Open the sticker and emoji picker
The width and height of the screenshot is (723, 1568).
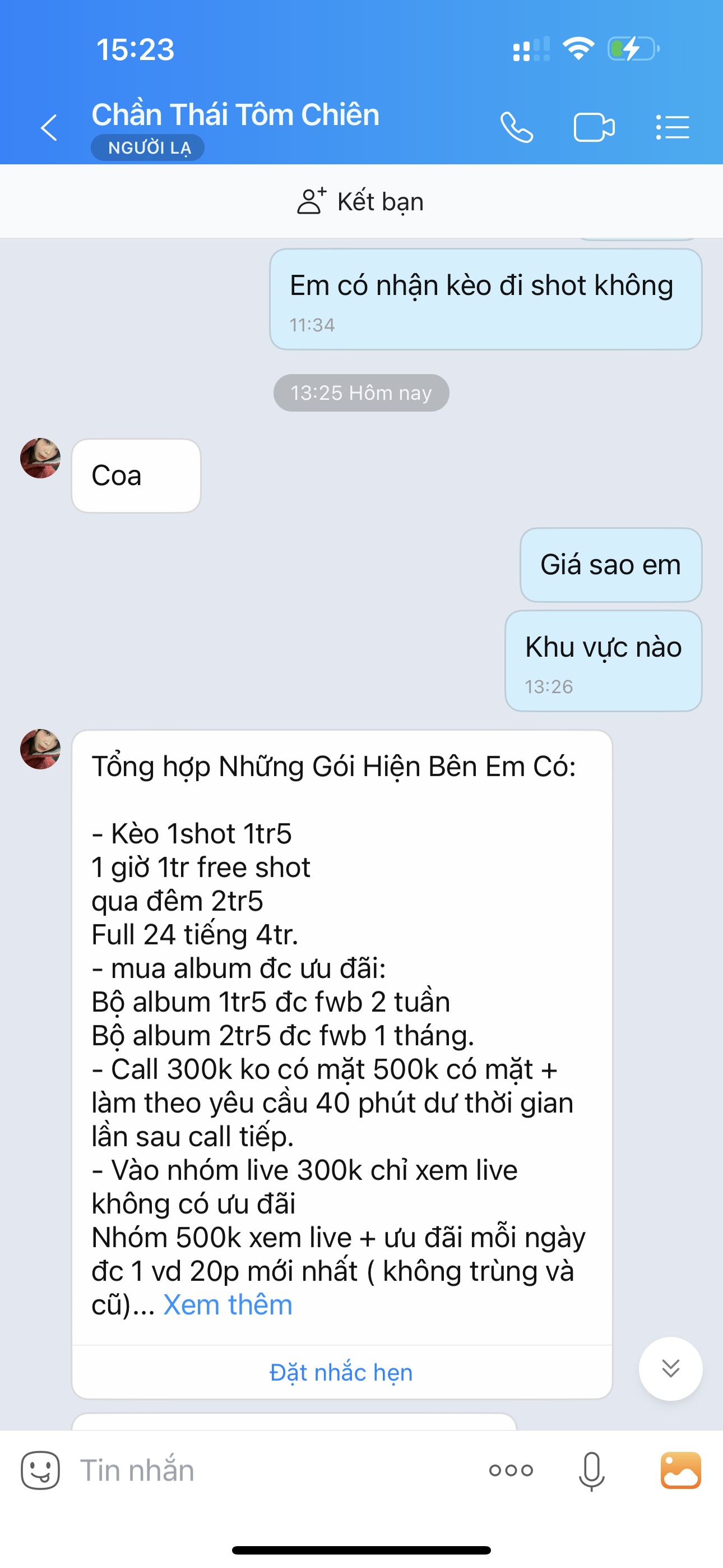coord(40,1470)
